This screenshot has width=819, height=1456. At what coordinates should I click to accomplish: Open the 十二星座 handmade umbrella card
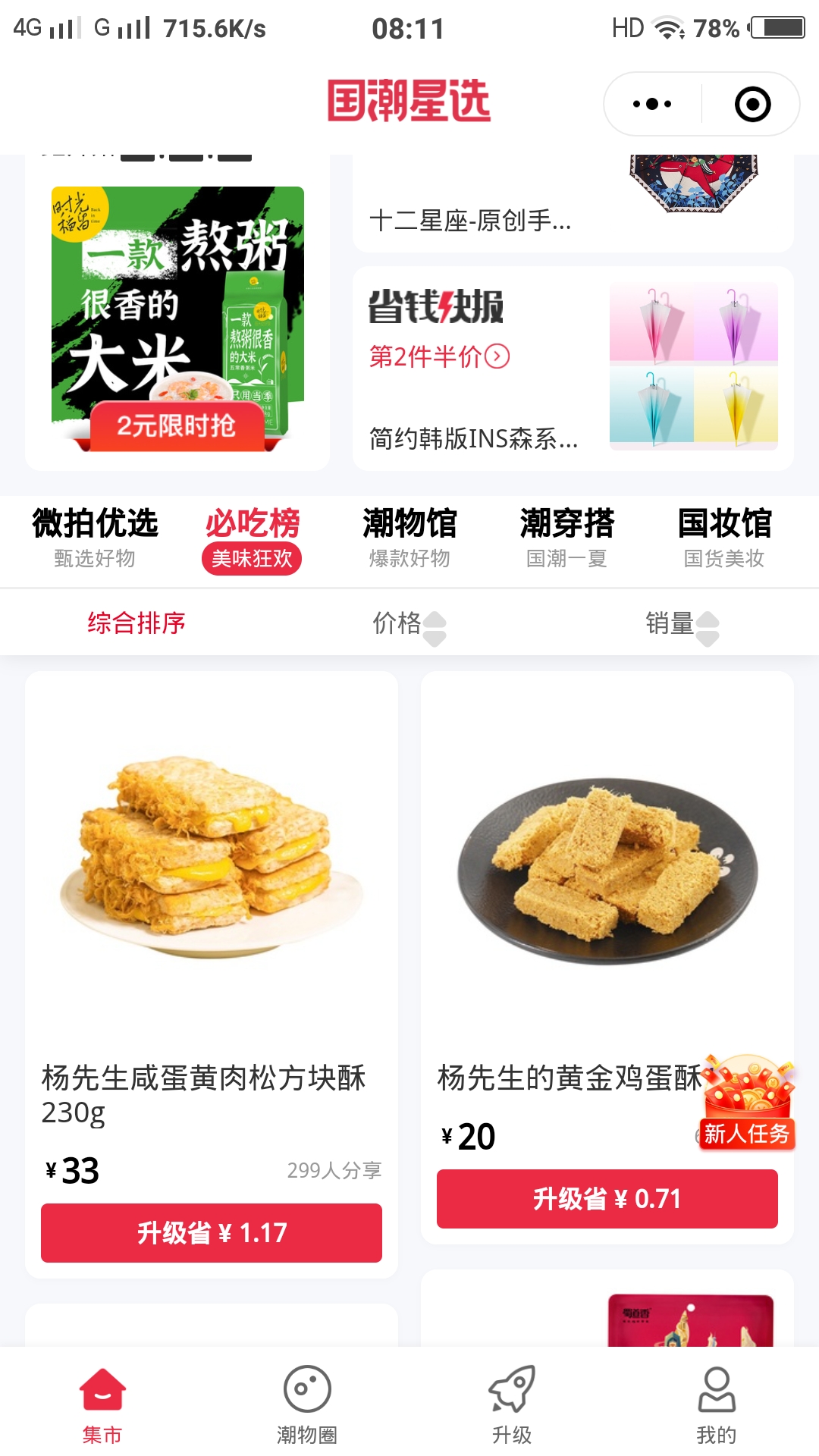(573, 205)
